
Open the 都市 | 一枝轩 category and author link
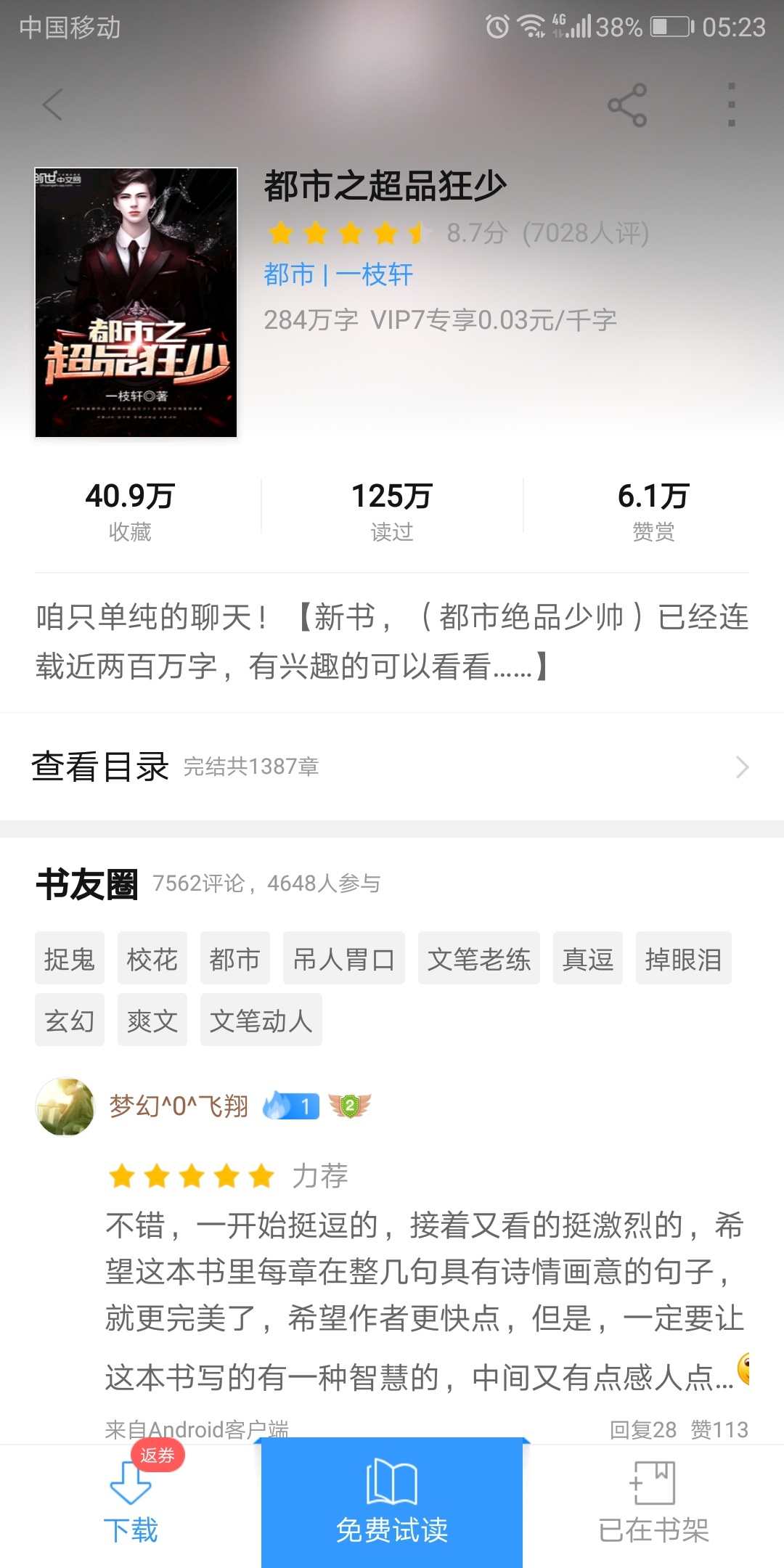click(338, 274)
